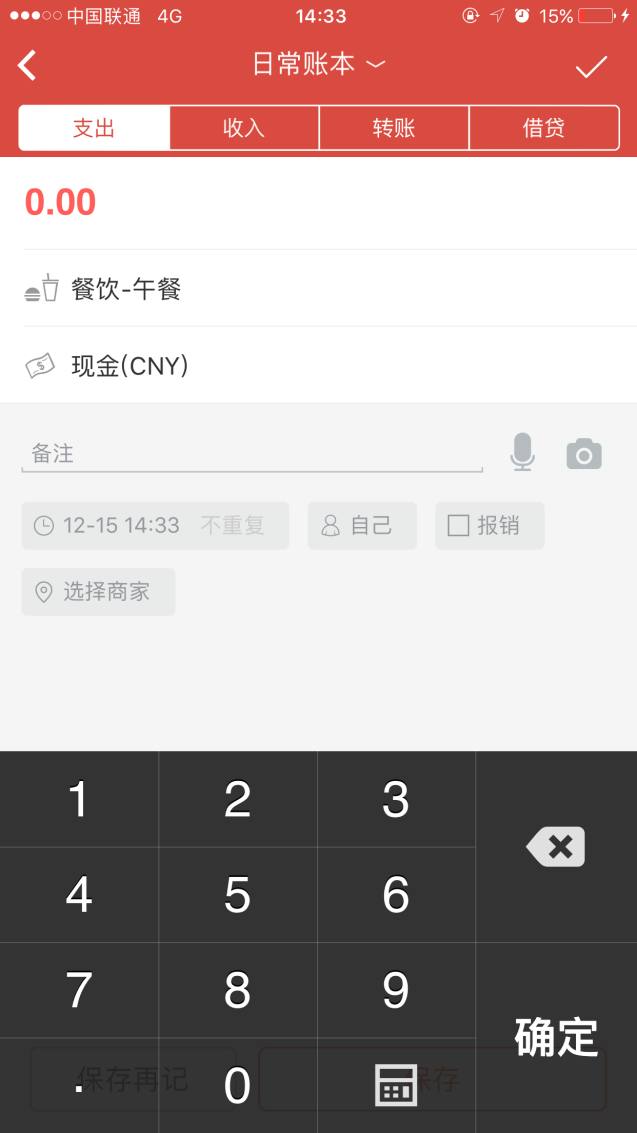The image size is (637, 1133).
Task: Go back with the top-left arrow
Action: click(28, 66)
